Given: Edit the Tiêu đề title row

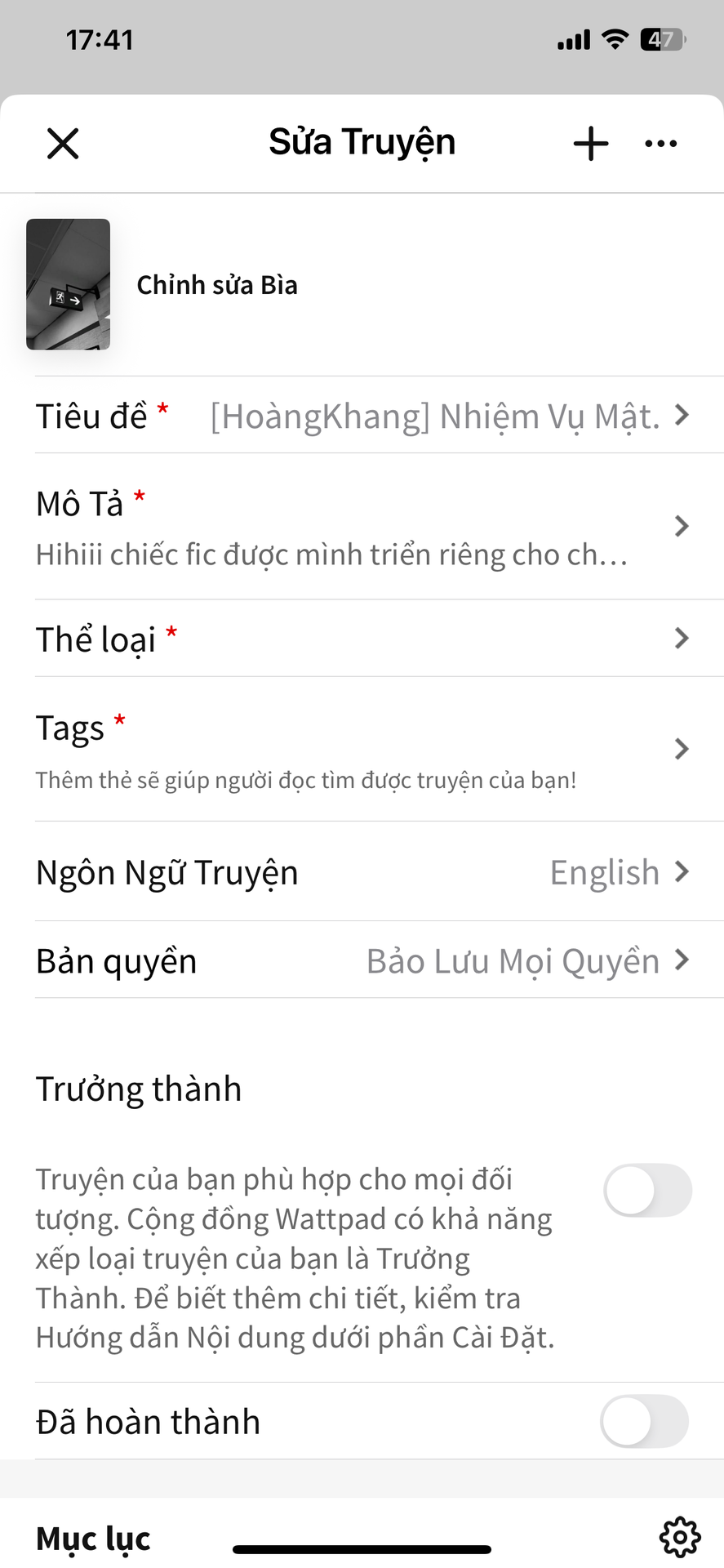Looking at the screenshot, I should 363,416.
